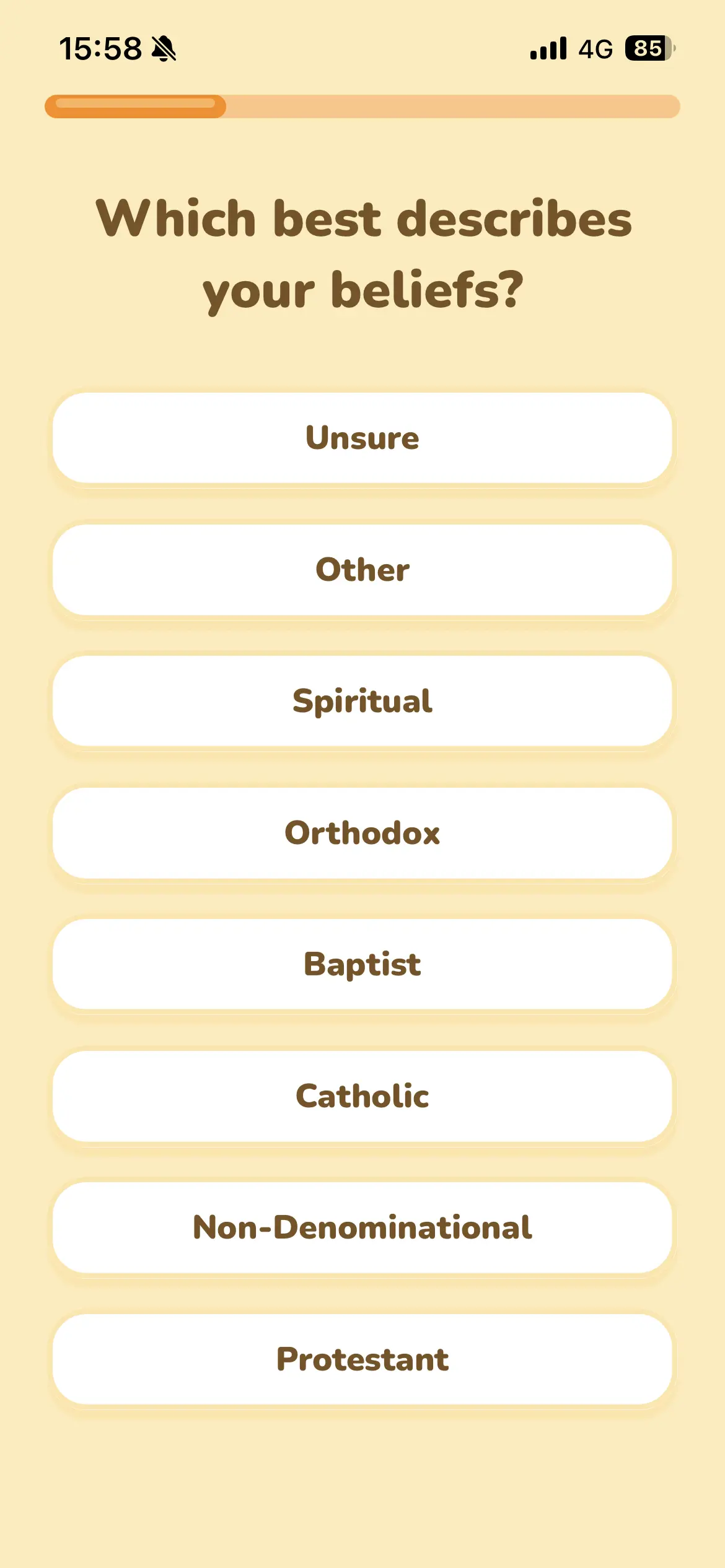Choose "Catholic" as your denomination
This screenshot has height=1568, width=725.
[x=362, y=1095]
